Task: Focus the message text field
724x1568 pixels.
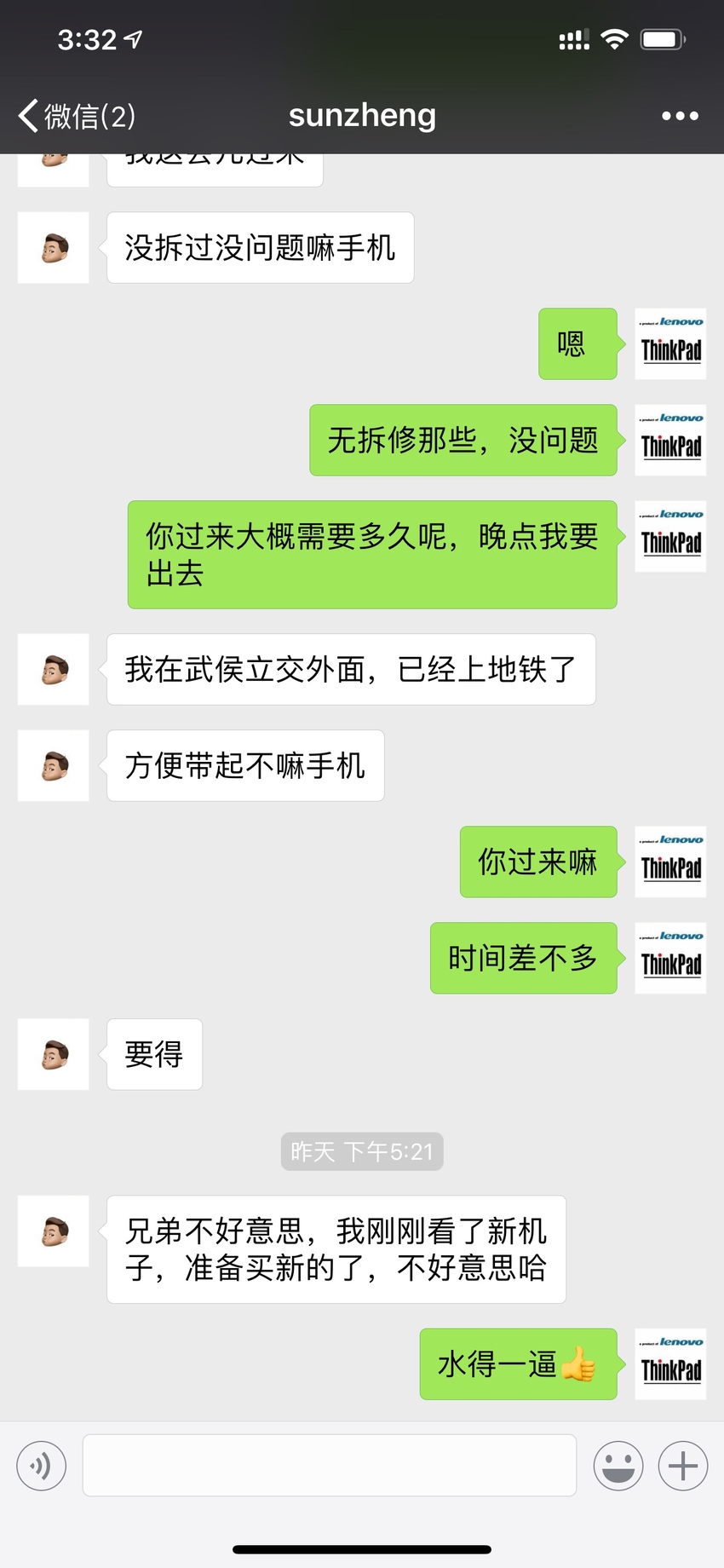Action: coord(330,1466)
